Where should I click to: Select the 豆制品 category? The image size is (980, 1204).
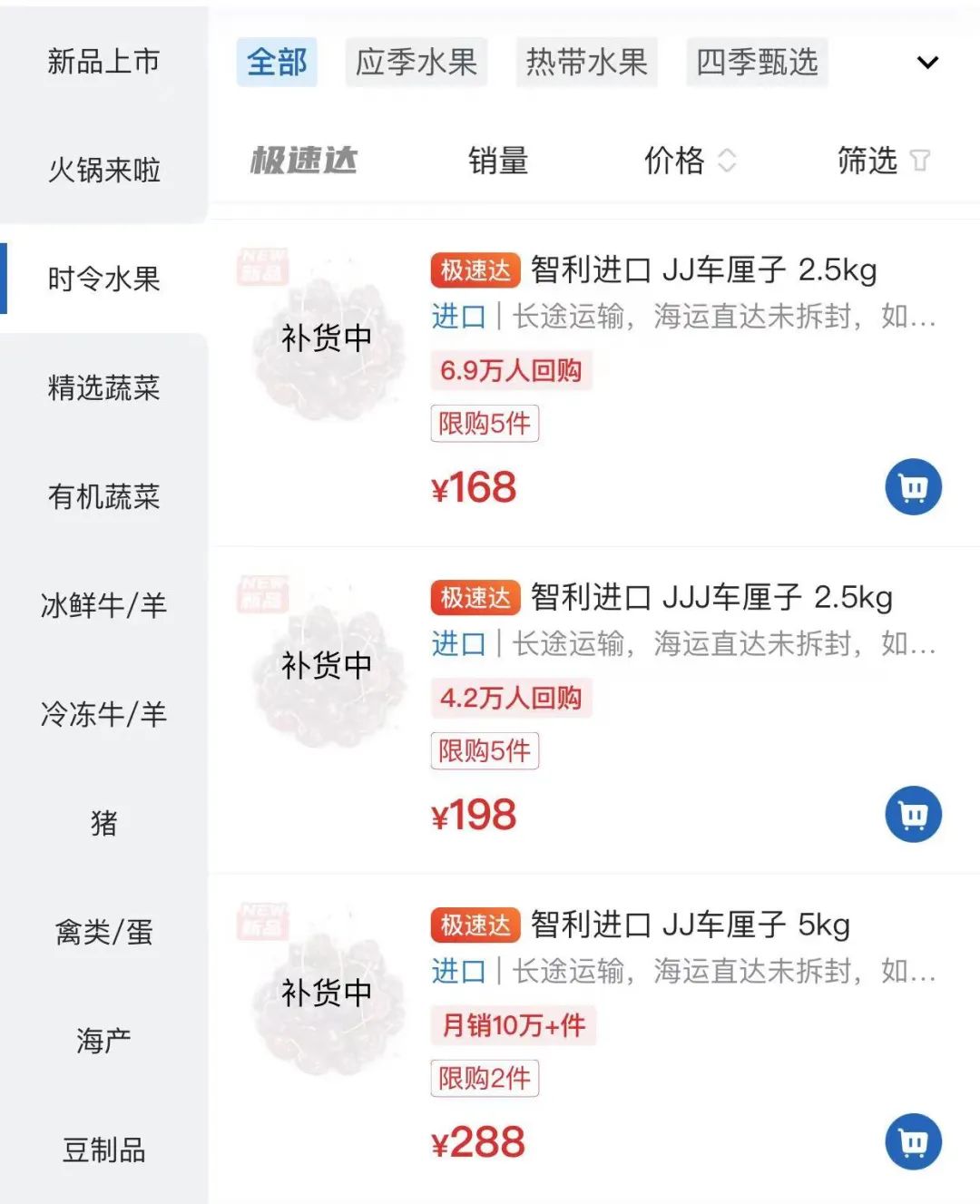point(103,1150)
